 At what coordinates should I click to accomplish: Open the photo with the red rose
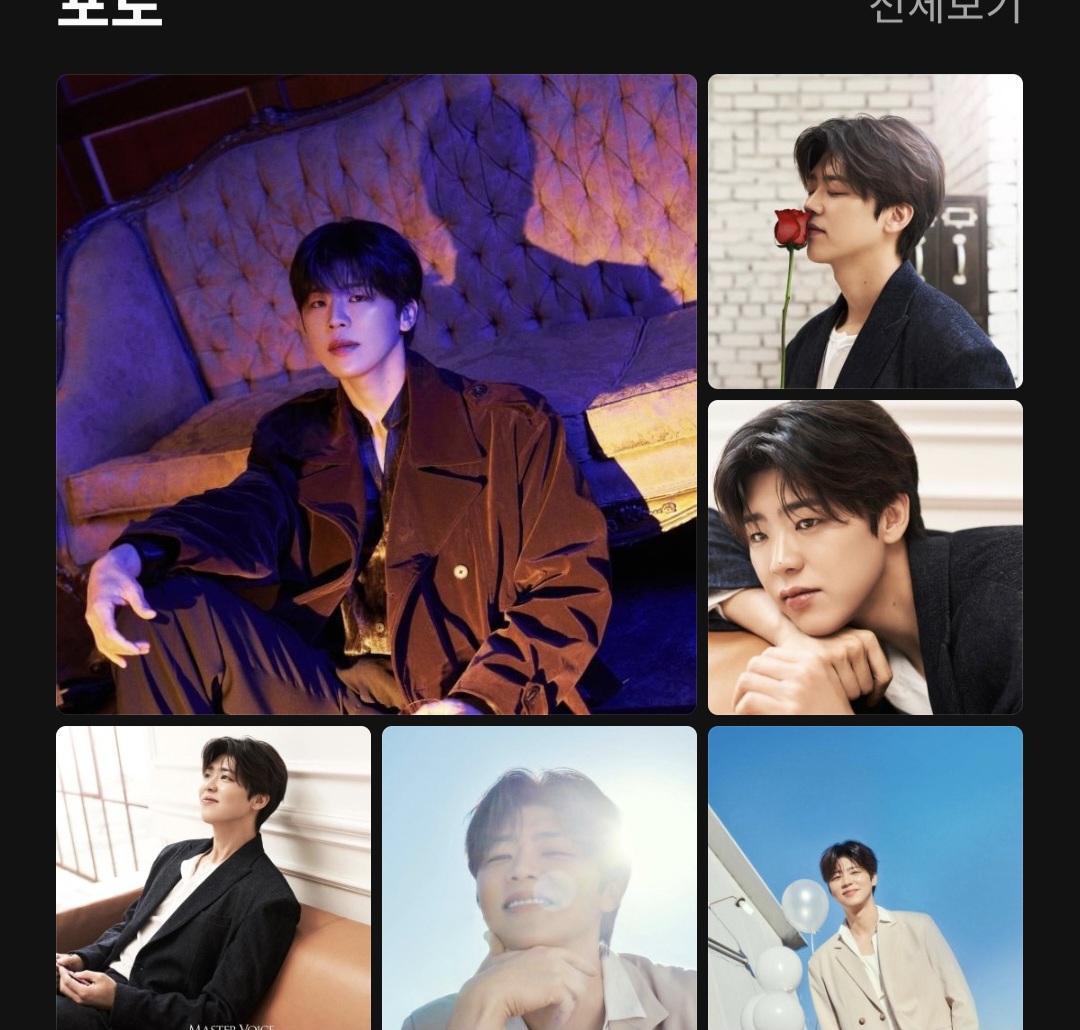pyautogui.click(x=865, y=231)
